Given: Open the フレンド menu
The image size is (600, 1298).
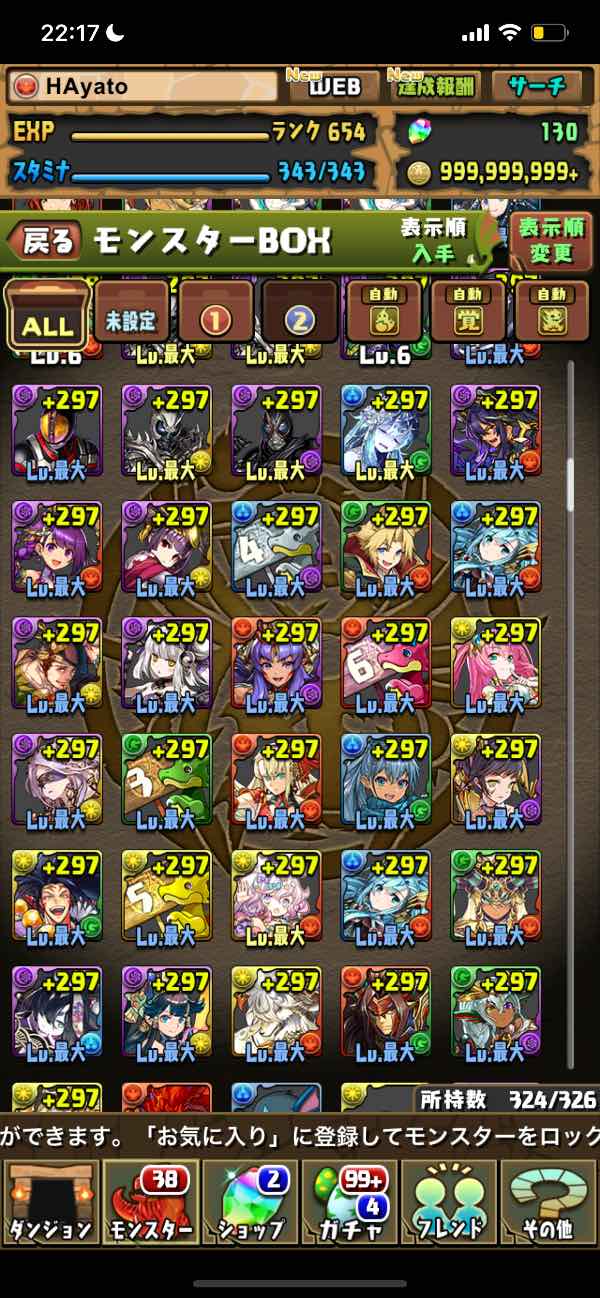Looking at the screenshot, I should 449,1202.
